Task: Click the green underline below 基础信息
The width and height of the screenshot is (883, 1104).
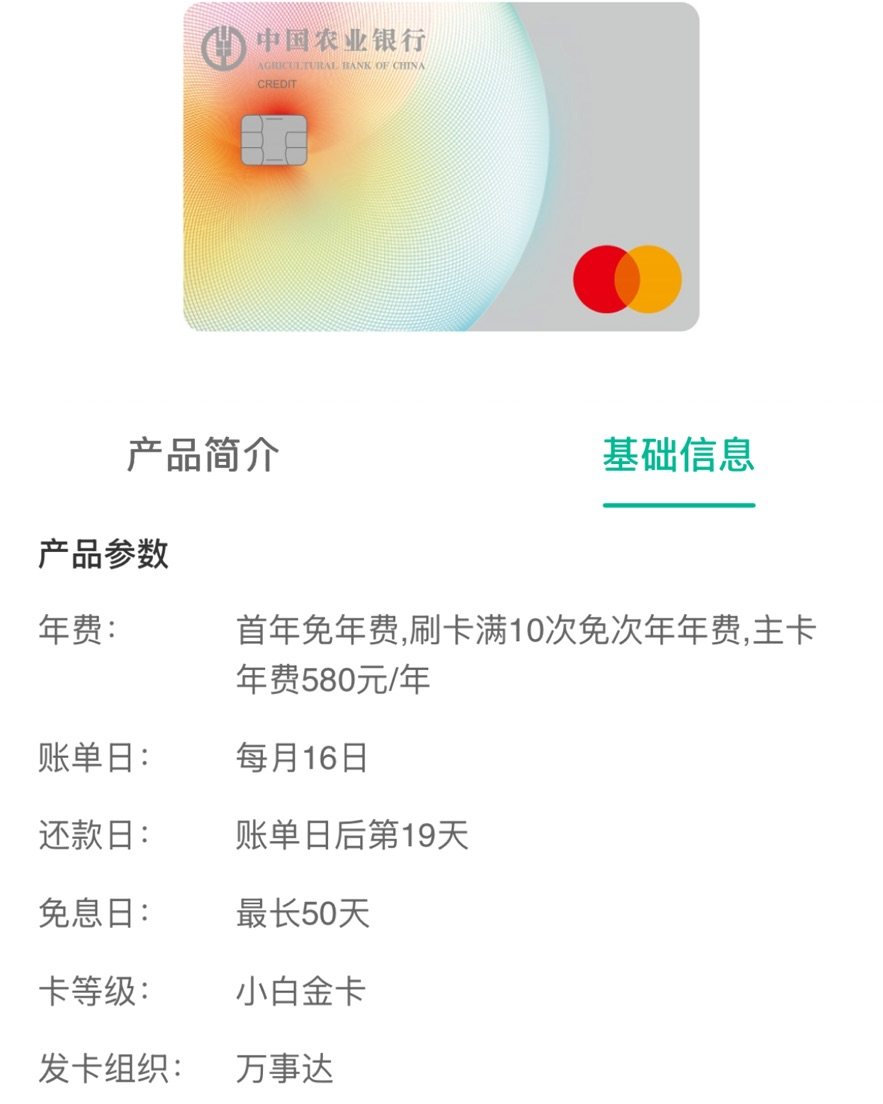Action: click(679, 504)
